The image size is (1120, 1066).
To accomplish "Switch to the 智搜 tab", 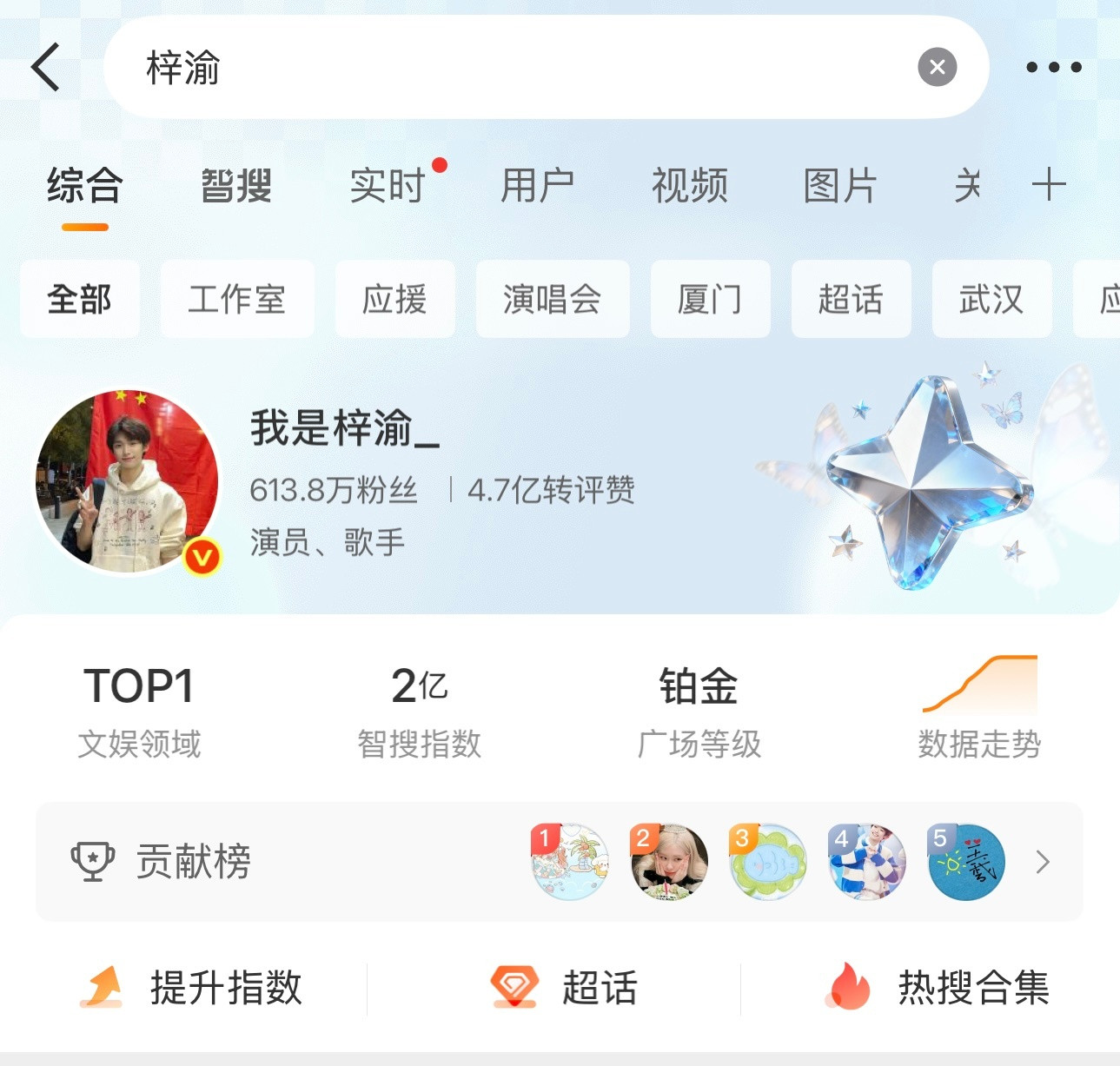I will (x=235, y=186).
